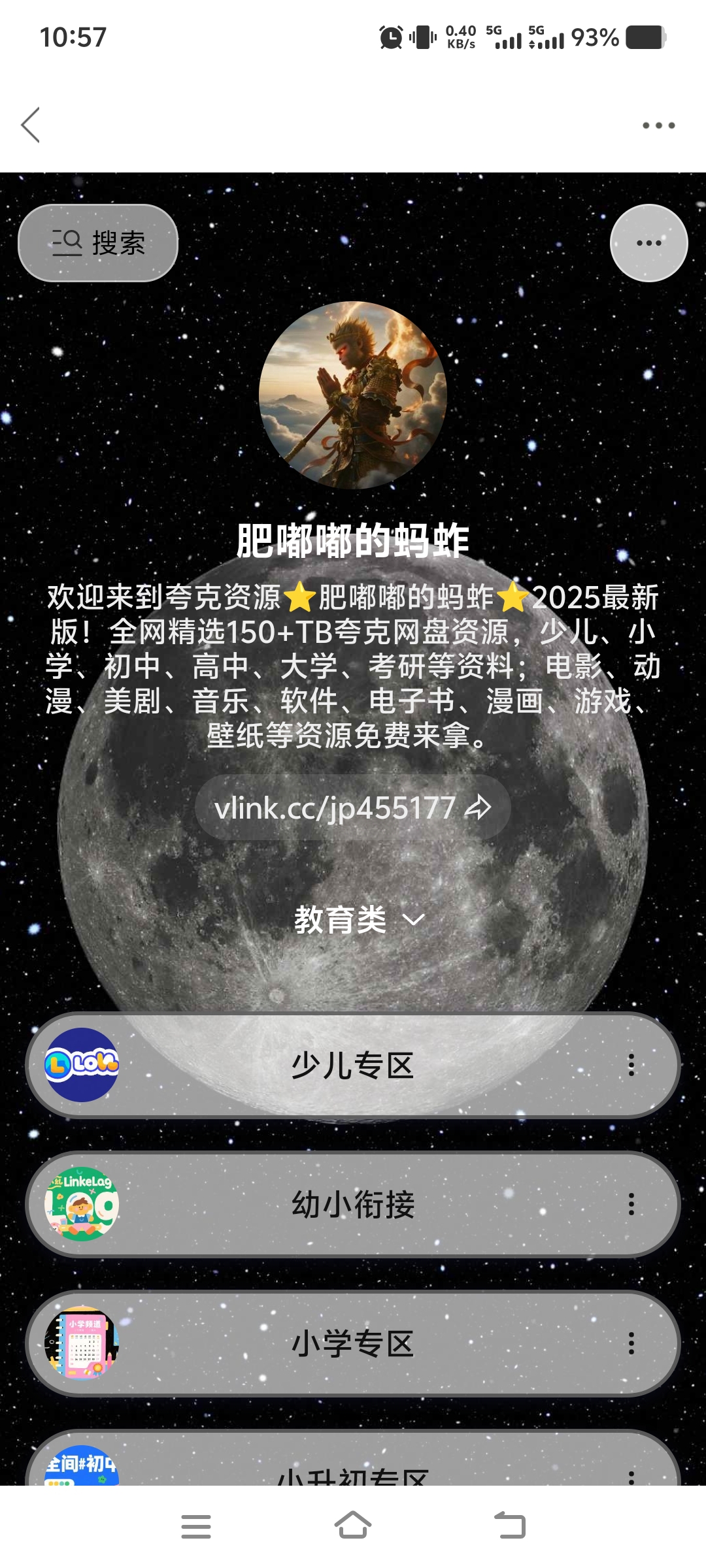Open the 小学专区 link
706x1568 pixels.
click(x=352, y=1344)
